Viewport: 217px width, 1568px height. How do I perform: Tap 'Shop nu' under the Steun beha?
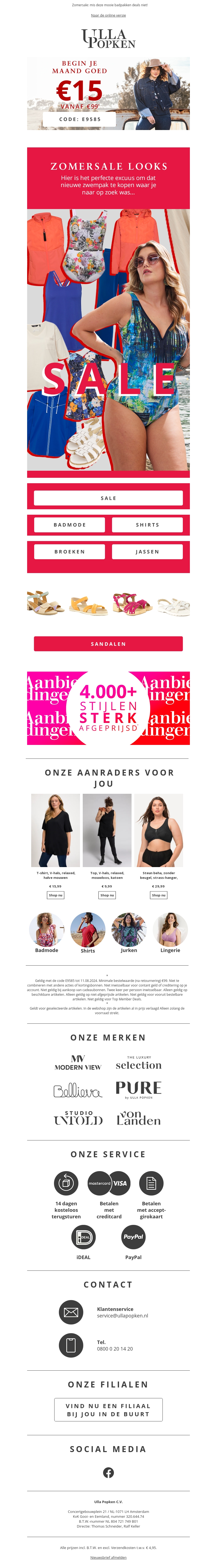159,895
